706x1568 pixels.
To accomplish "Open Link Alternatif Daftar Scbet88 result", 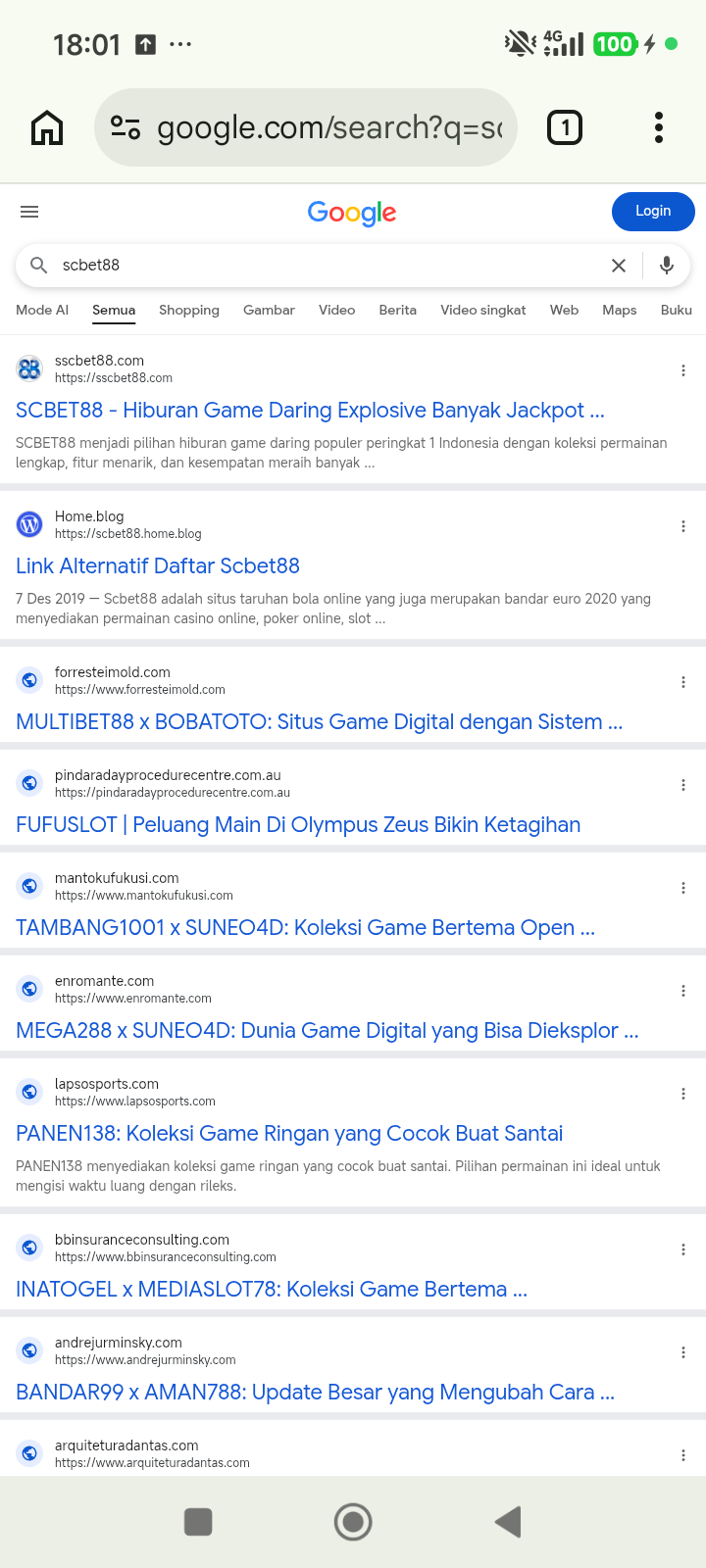I will (158, 565).
